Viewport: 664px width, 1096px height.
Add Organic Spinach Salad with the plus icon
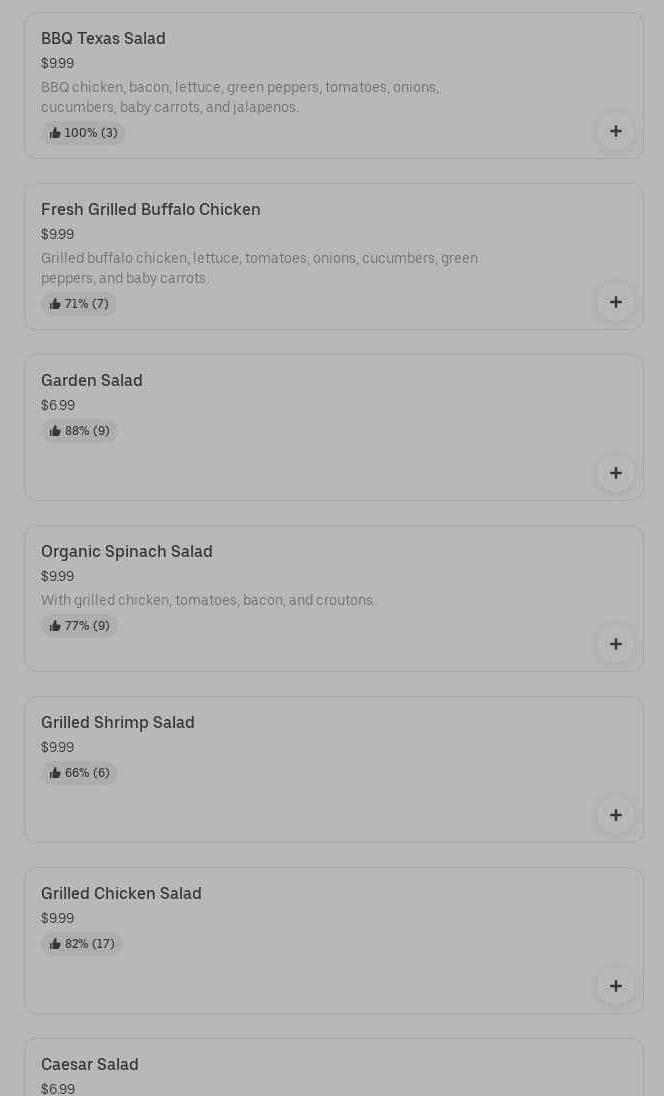point(615,644)
